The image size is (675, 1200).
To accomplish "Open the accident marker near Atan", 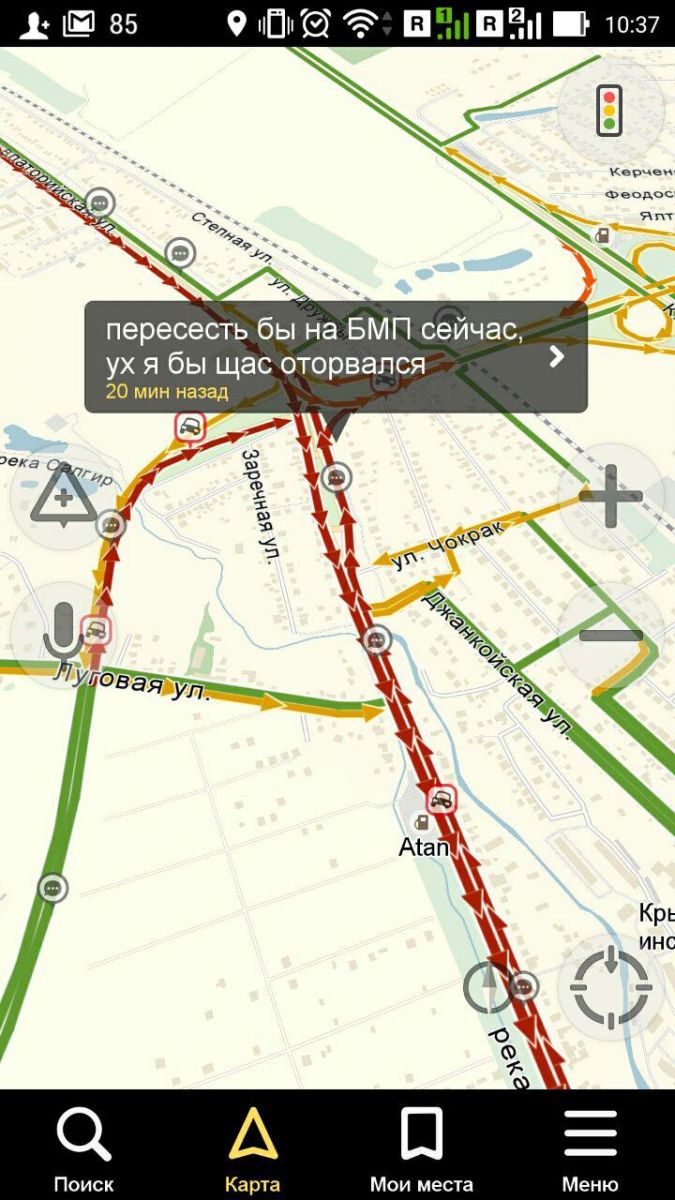I will [x=440, y=799].
